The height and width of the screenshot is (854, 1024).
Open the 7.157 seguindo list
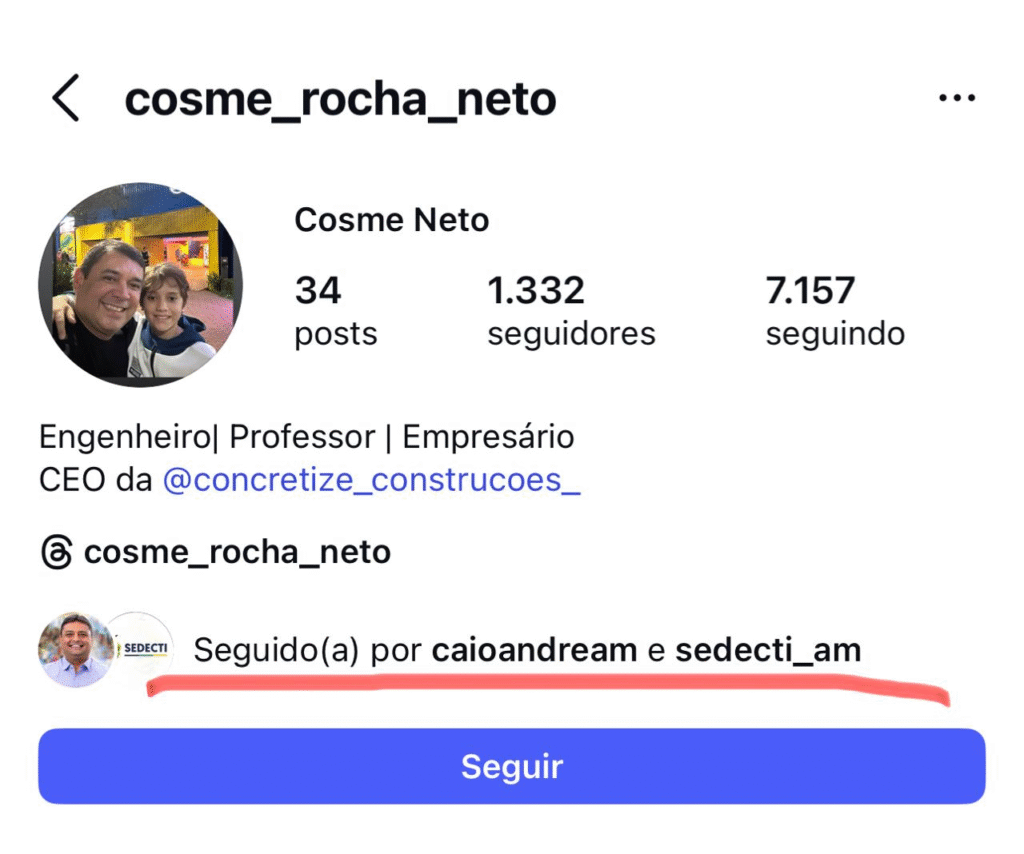834,311
